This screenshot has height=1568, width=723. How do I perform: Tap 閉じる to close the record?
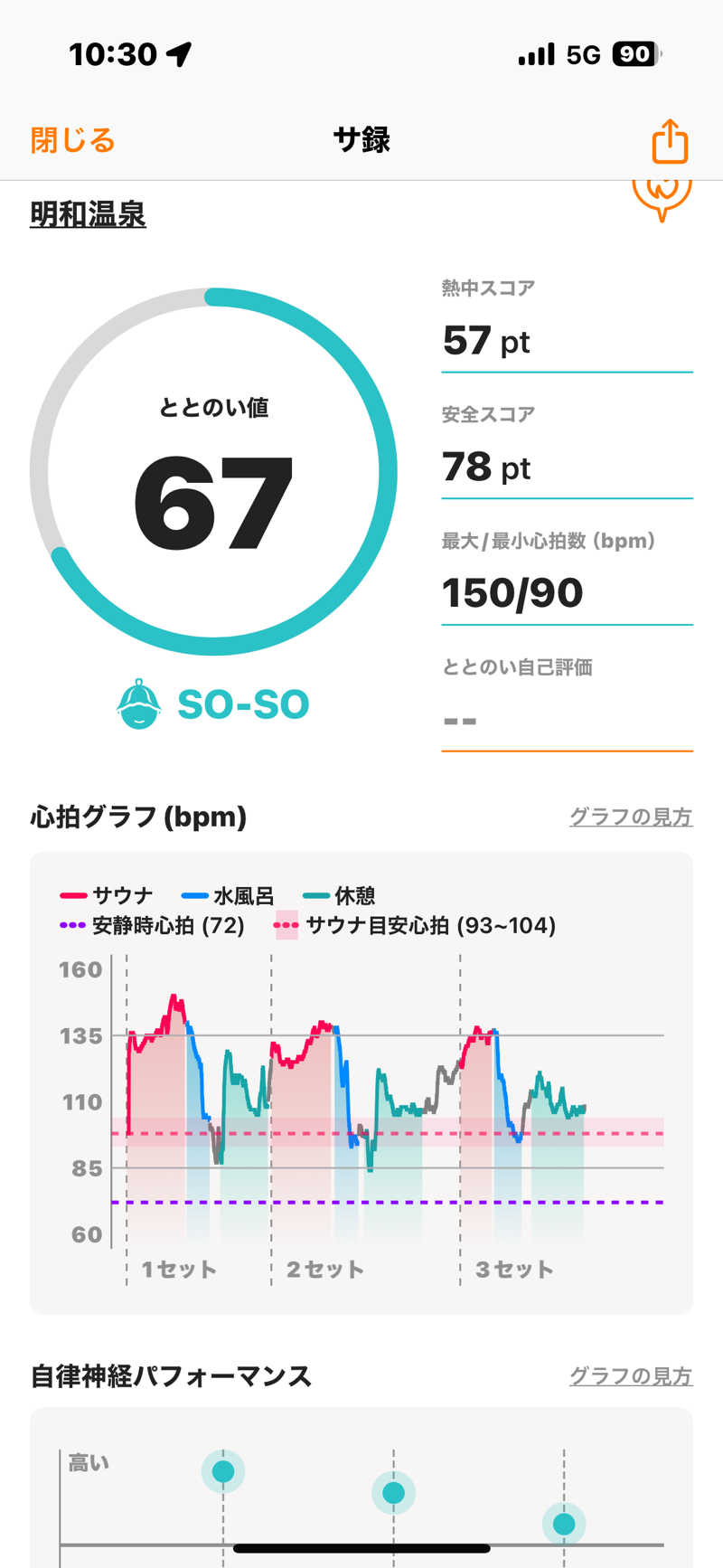click(x=72, y=141)
